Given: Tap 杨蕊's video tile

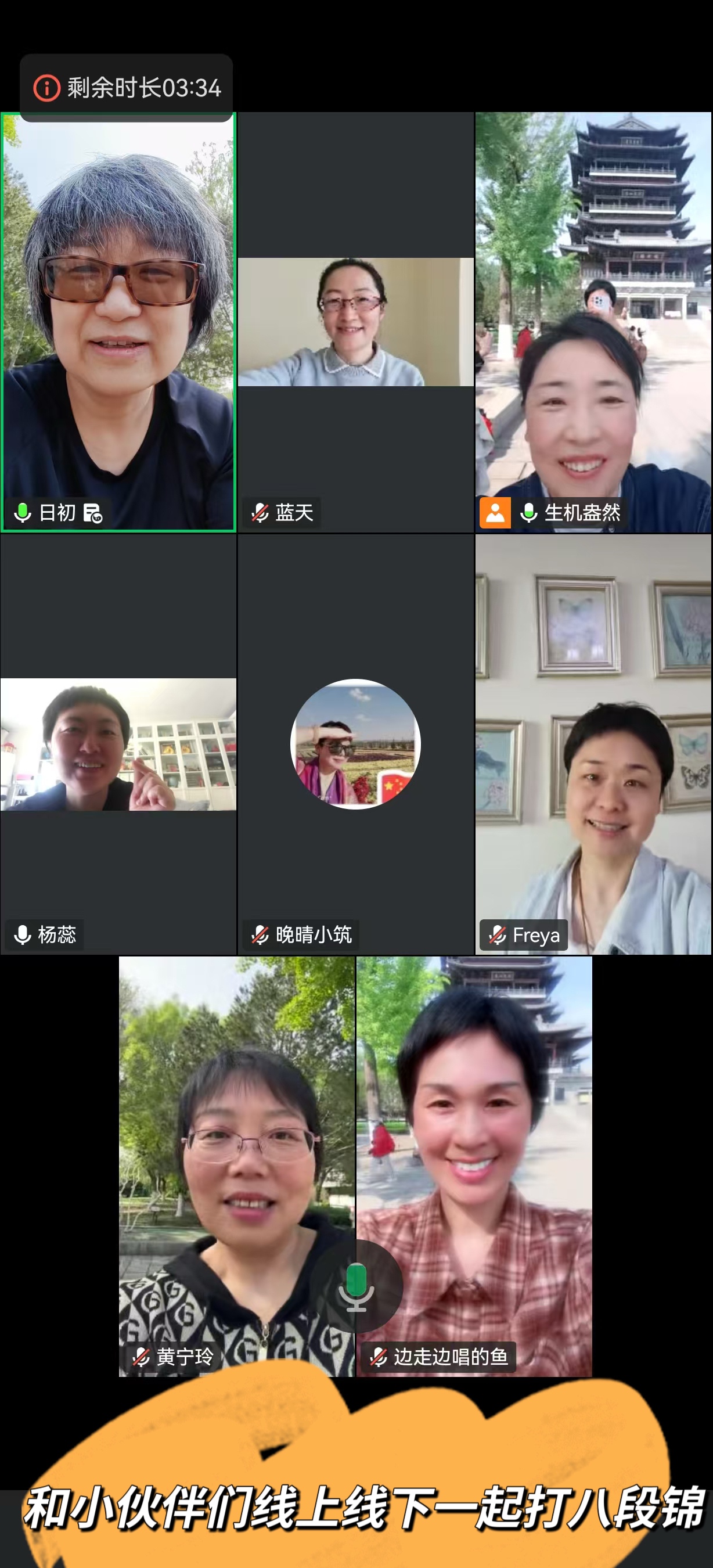Looking at the screenshot, I should [118, 744].
